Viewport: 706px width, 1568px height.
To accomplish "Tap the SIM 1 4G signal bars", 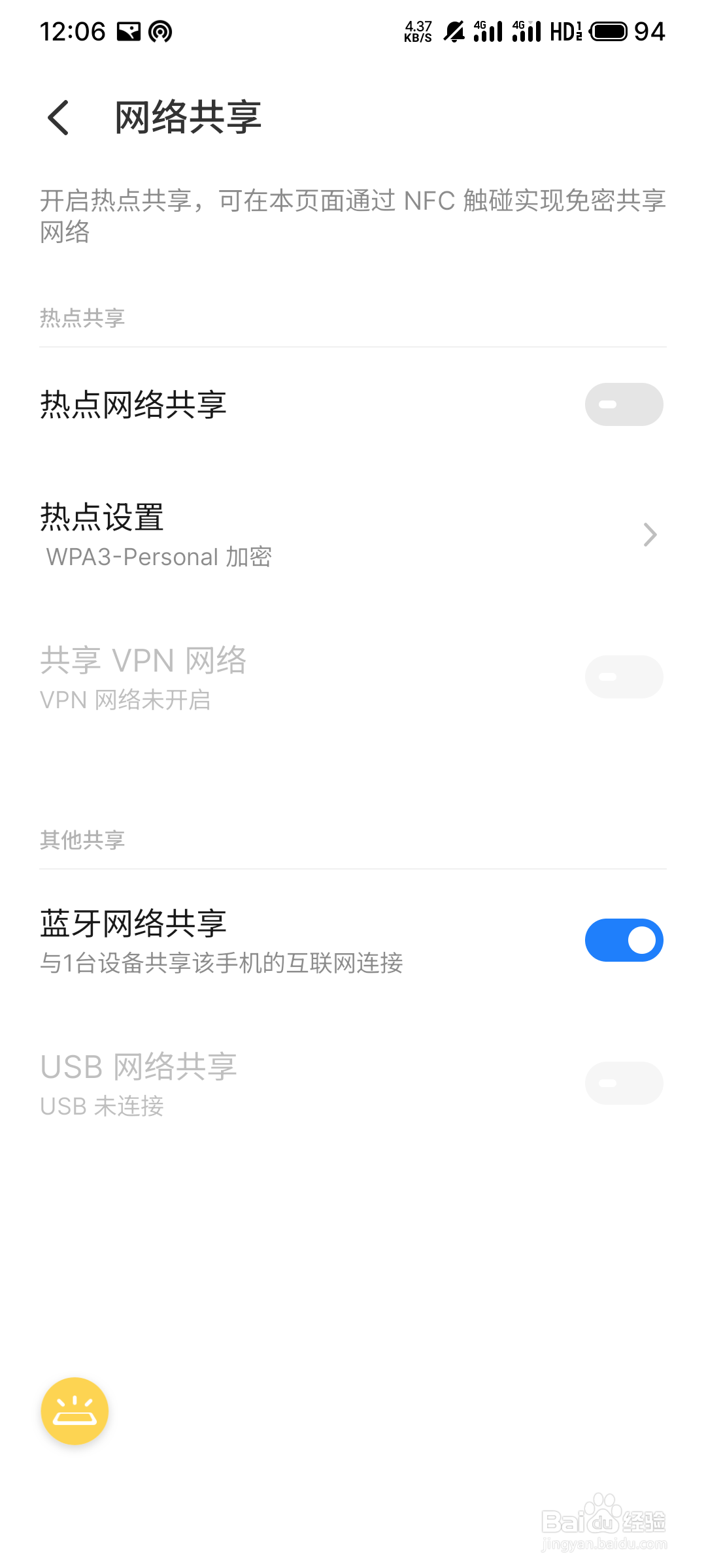I will (x=486, y=31).
